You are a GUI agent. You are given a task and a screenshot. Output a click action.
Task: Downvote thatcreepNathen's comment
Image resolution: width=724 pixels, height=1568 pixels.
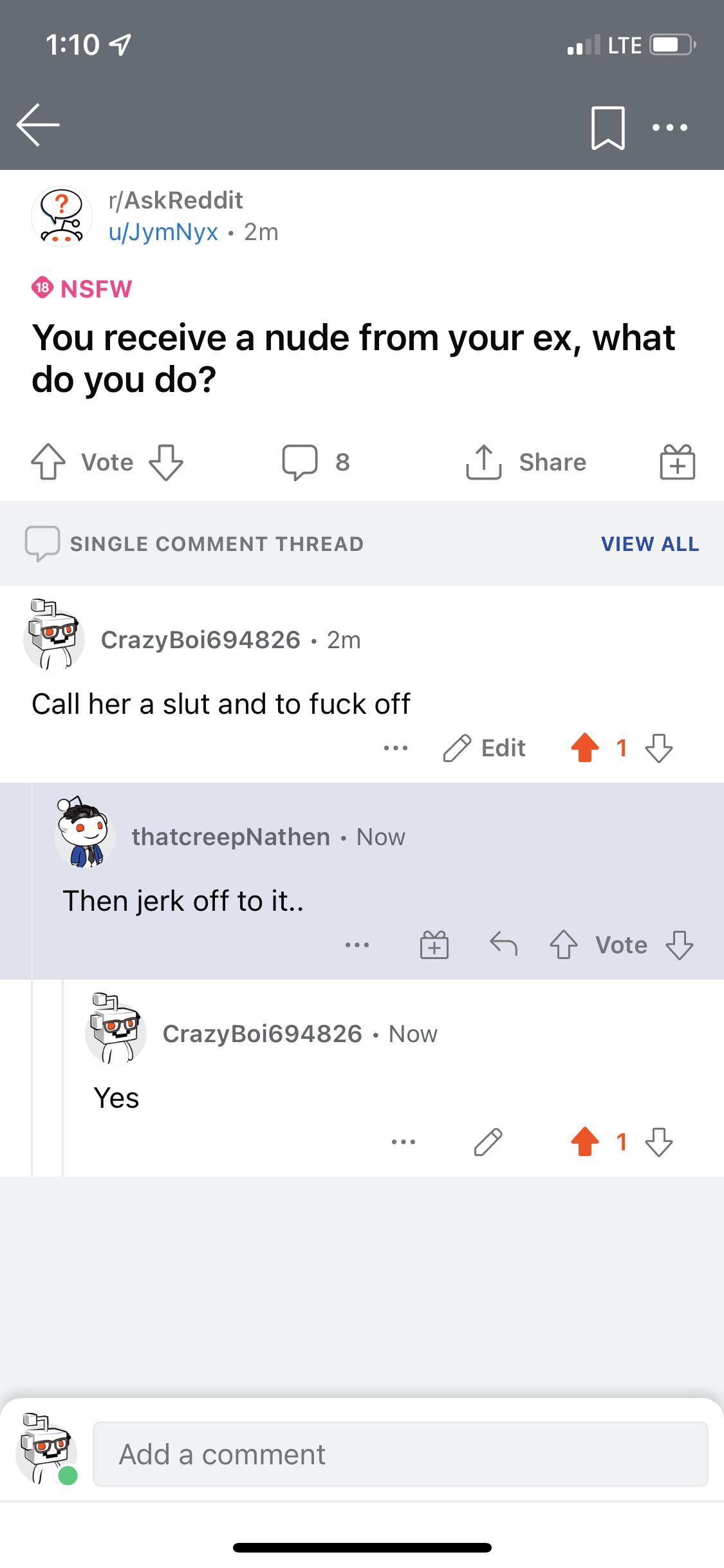[680, 945]
